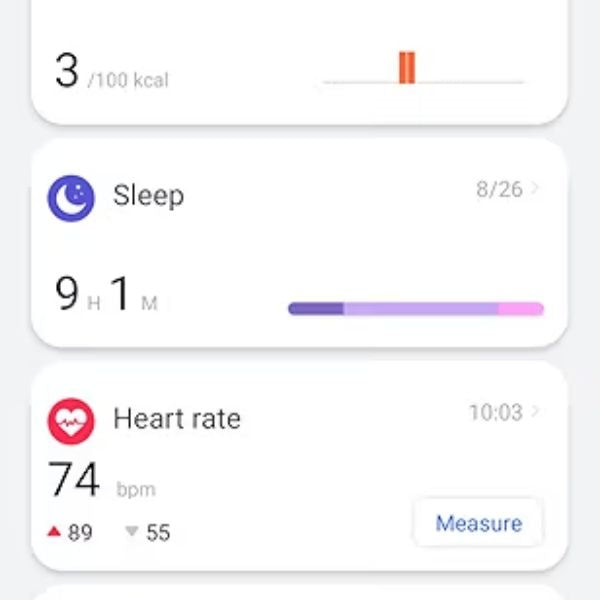The image size is (600, 600).
Task: Open the calories card showing 3/100 kcal
Action: (299, 65)
